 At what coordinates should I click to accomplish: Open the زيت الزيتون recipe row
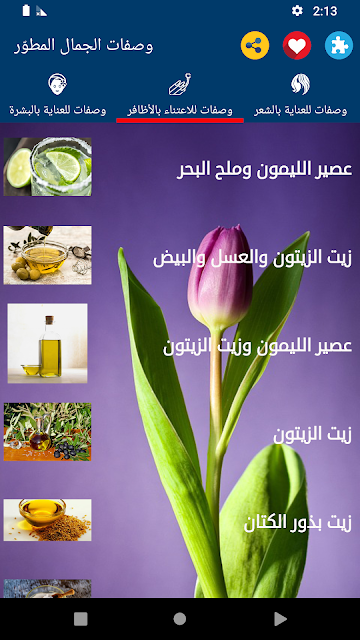pos(180,432)
